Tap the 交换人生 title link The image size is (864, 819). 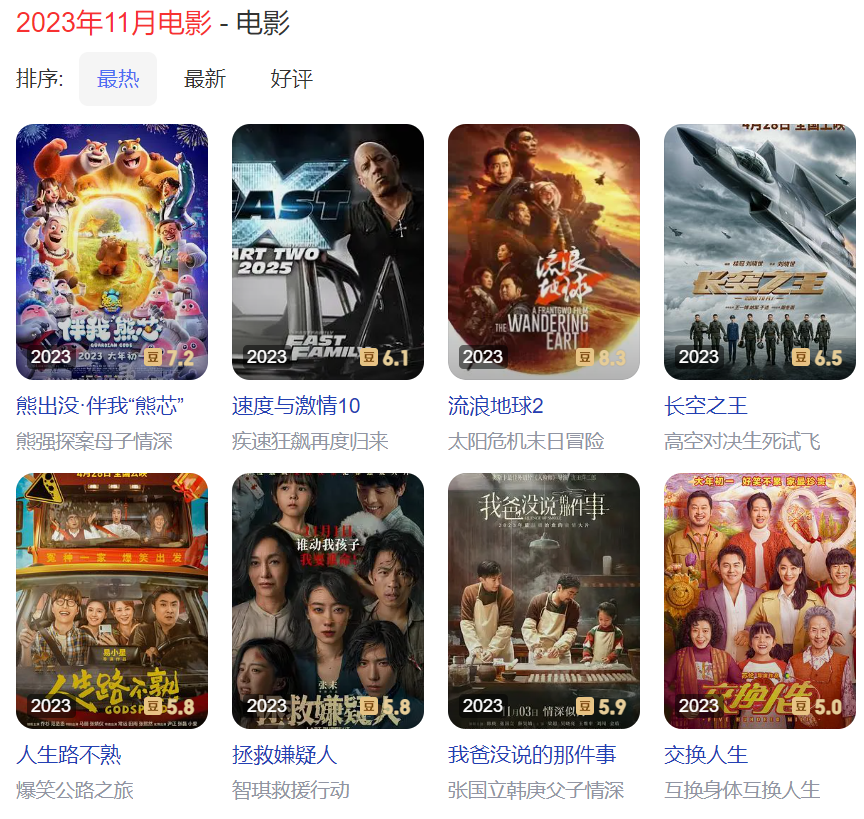coord(706,755)
